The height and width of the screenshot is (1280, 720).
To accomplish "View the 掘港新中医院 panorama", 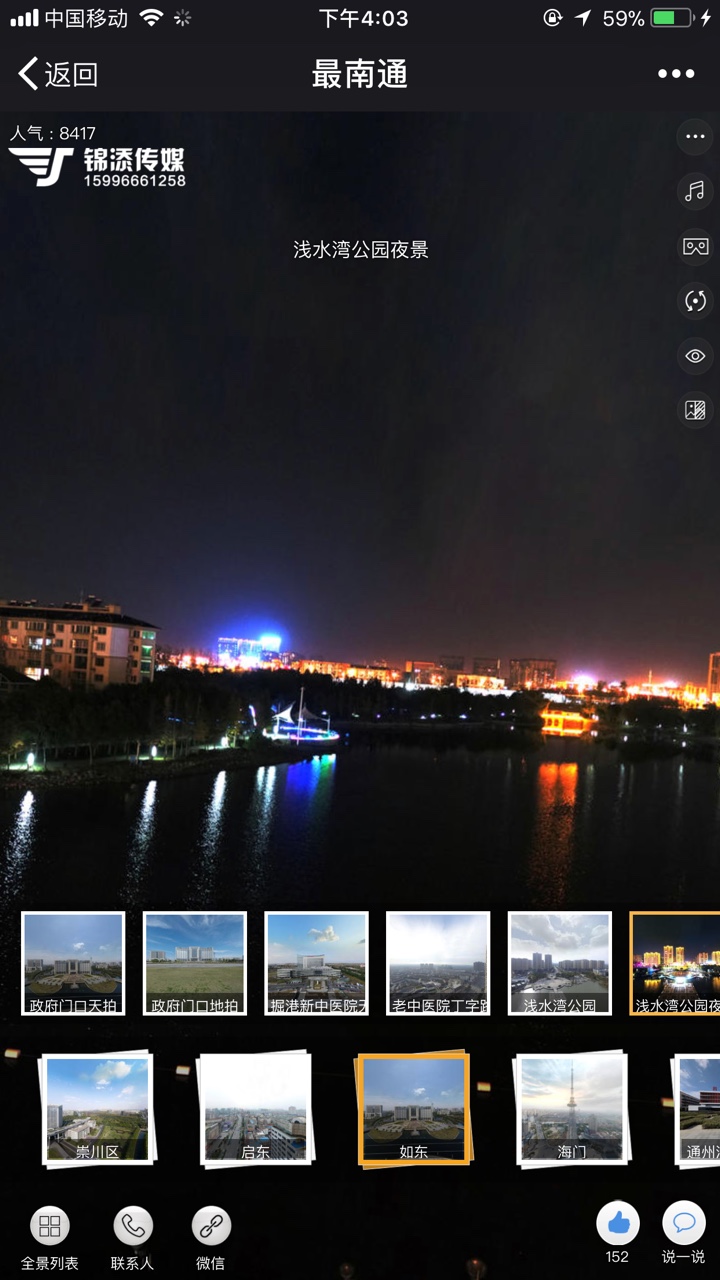I will (316, 963).
